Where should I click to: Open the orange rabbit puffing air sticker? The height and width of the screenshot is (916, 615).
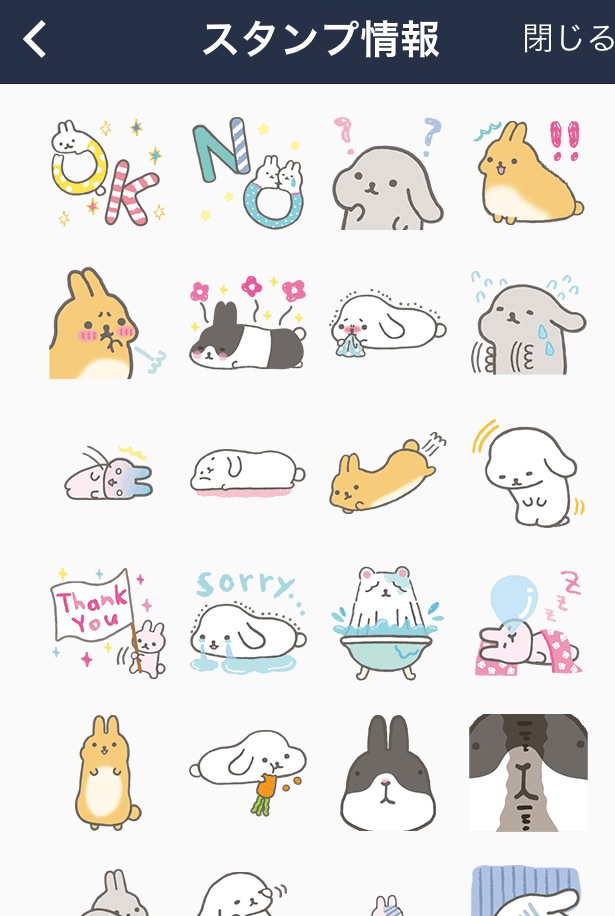click(108, 322)
